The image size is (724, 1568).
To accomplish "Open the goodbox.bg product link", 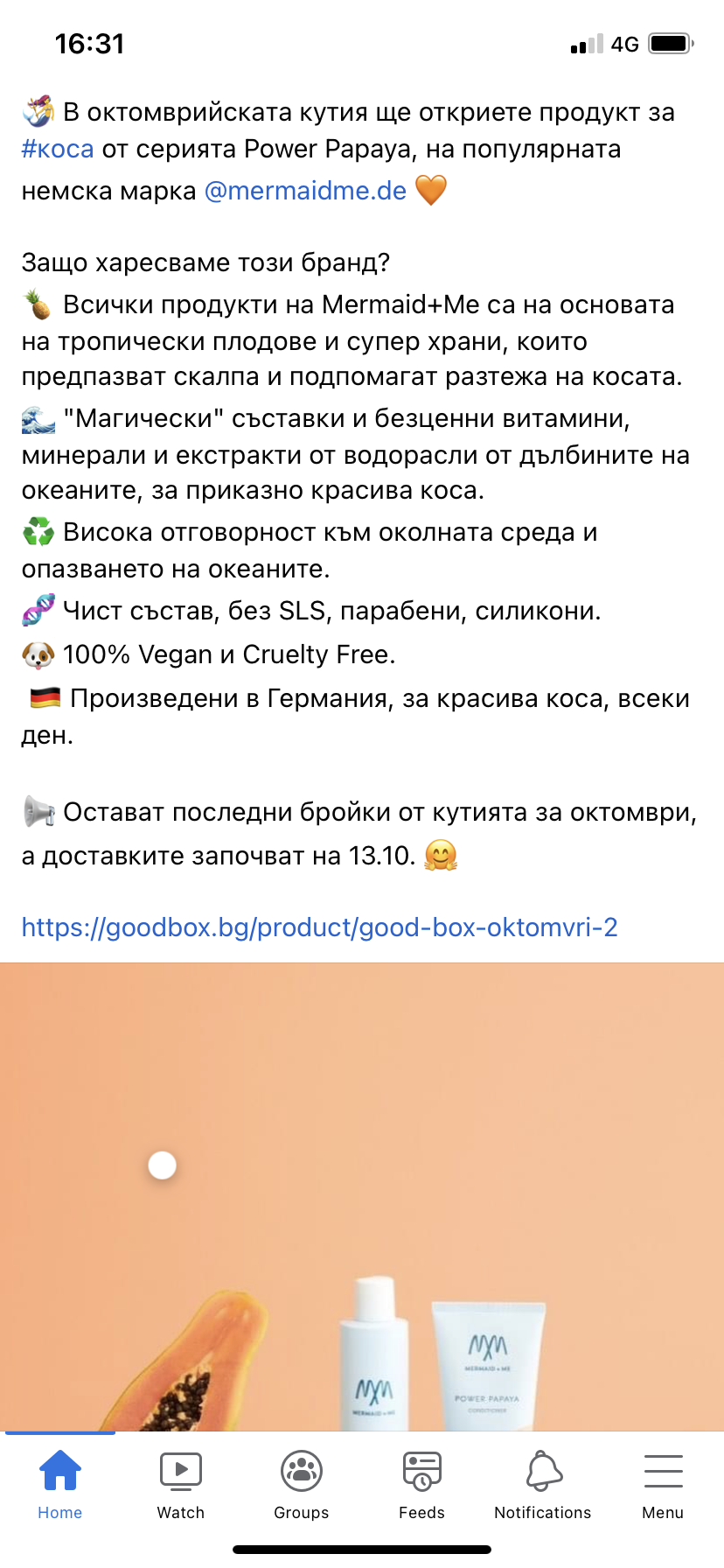I will pos(319,927).
